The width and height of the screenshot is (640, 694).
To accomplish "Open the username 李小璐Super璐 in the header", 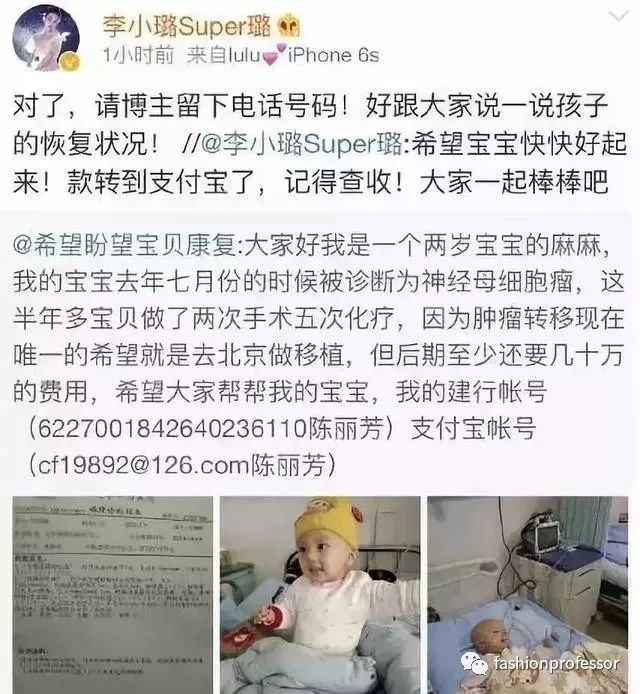I will coord(186,26).
